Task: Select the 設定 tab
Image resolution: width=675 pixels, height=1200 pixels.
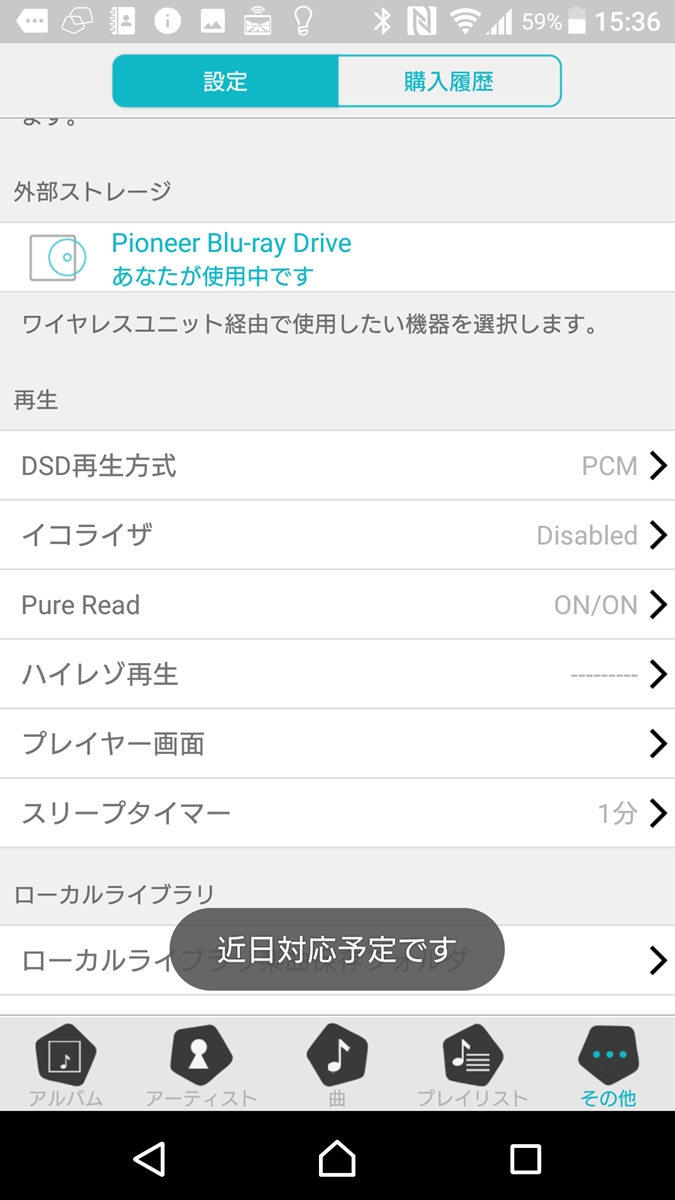Action: pos(225,81)
